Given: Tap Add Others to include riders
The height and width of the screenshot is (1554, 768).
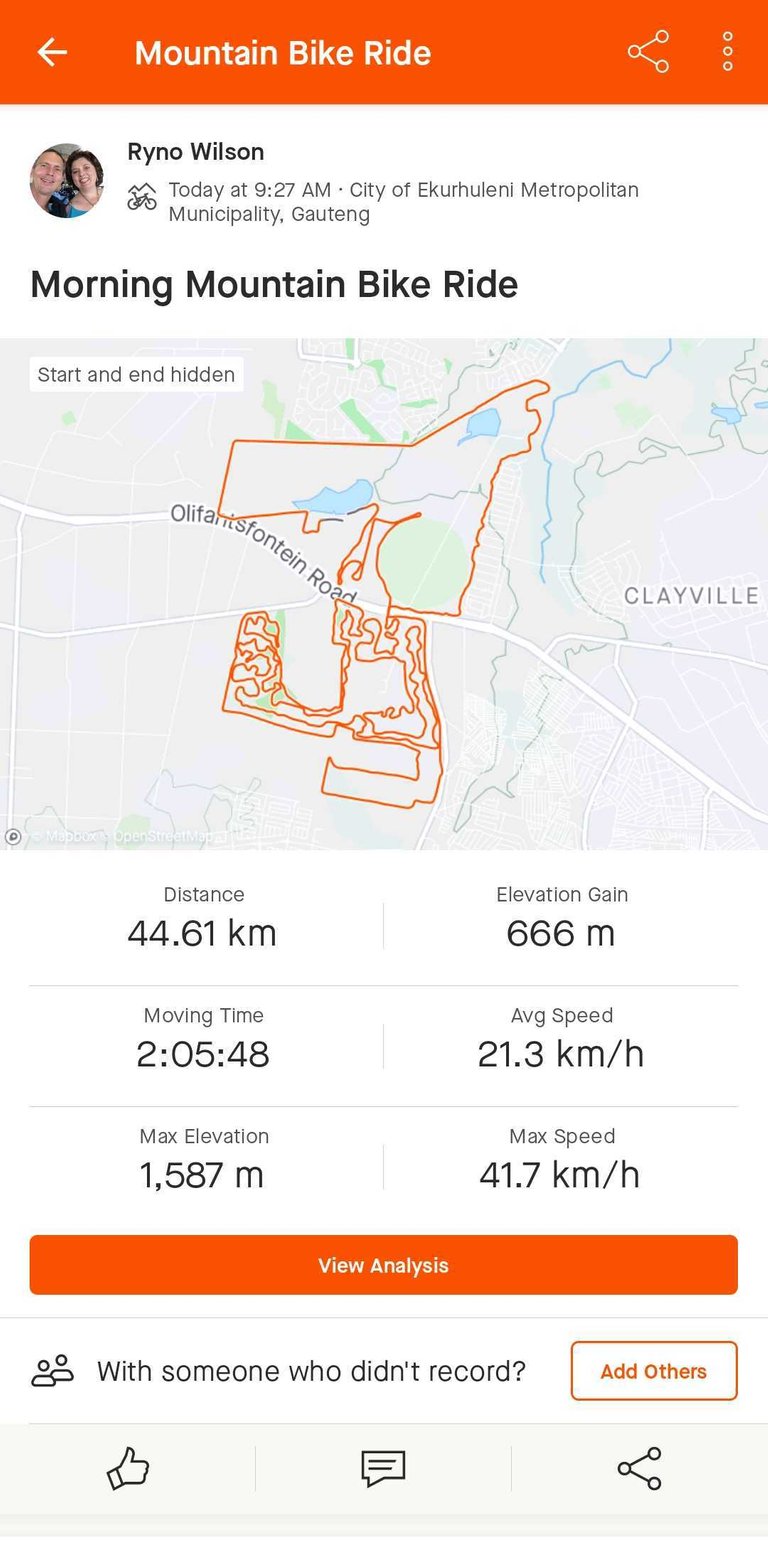Looking at the screenshot, I should click(x=653, y=1371).
